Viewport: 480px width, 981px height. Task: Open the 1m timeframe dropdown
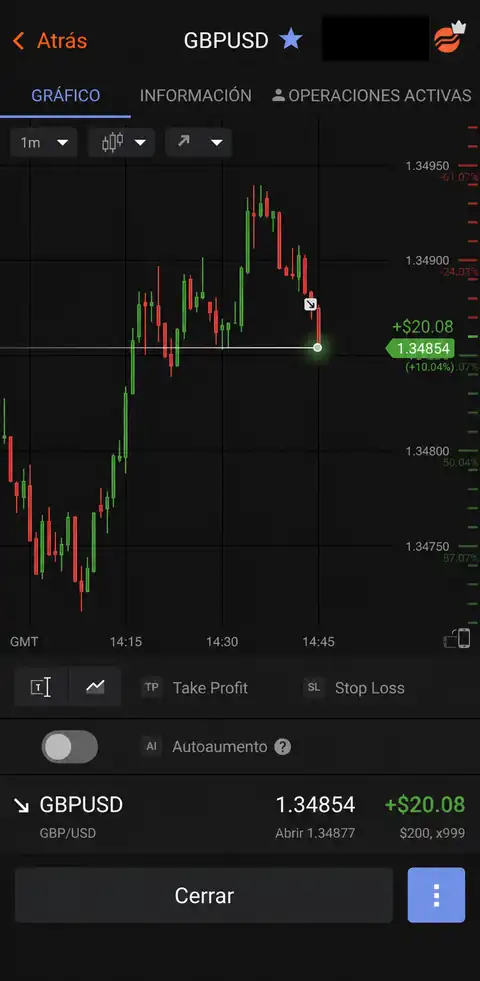click(44, 143)
